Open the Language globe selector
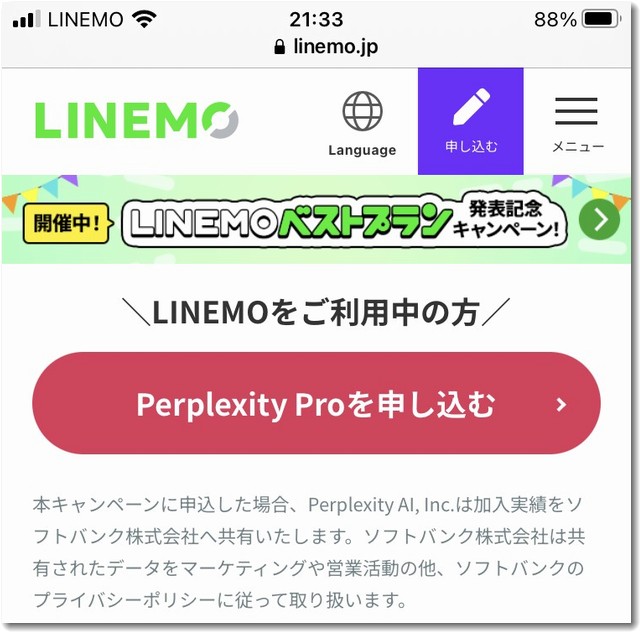640x632 pixels. pos(362,122)
